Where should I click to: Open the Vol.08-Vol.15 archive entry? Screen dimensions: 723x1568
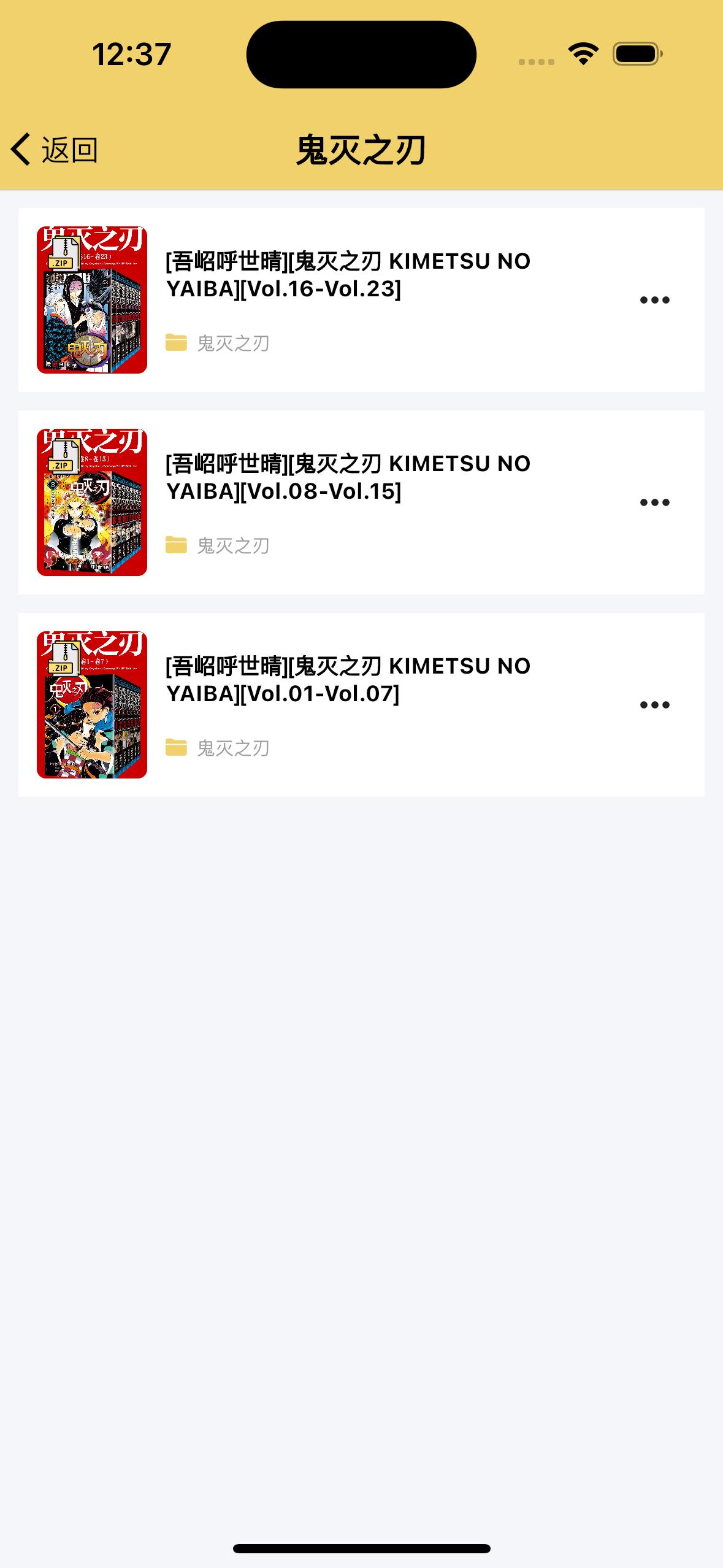point(347,476)
